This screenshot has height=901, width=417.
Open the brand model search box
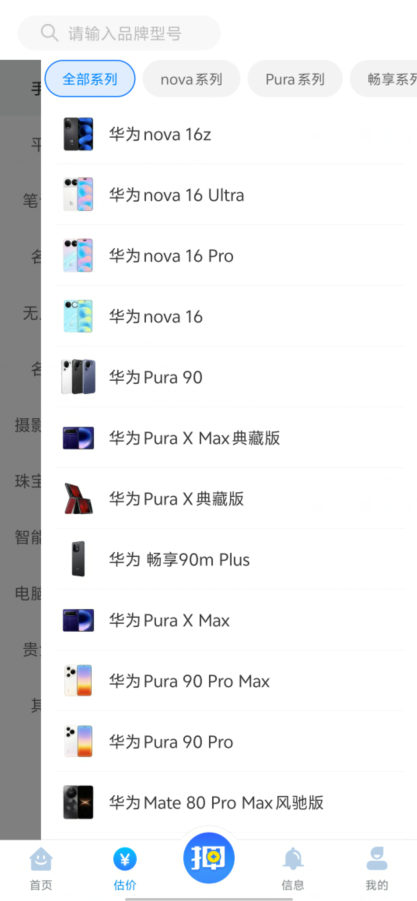click(x=119, y=33)
